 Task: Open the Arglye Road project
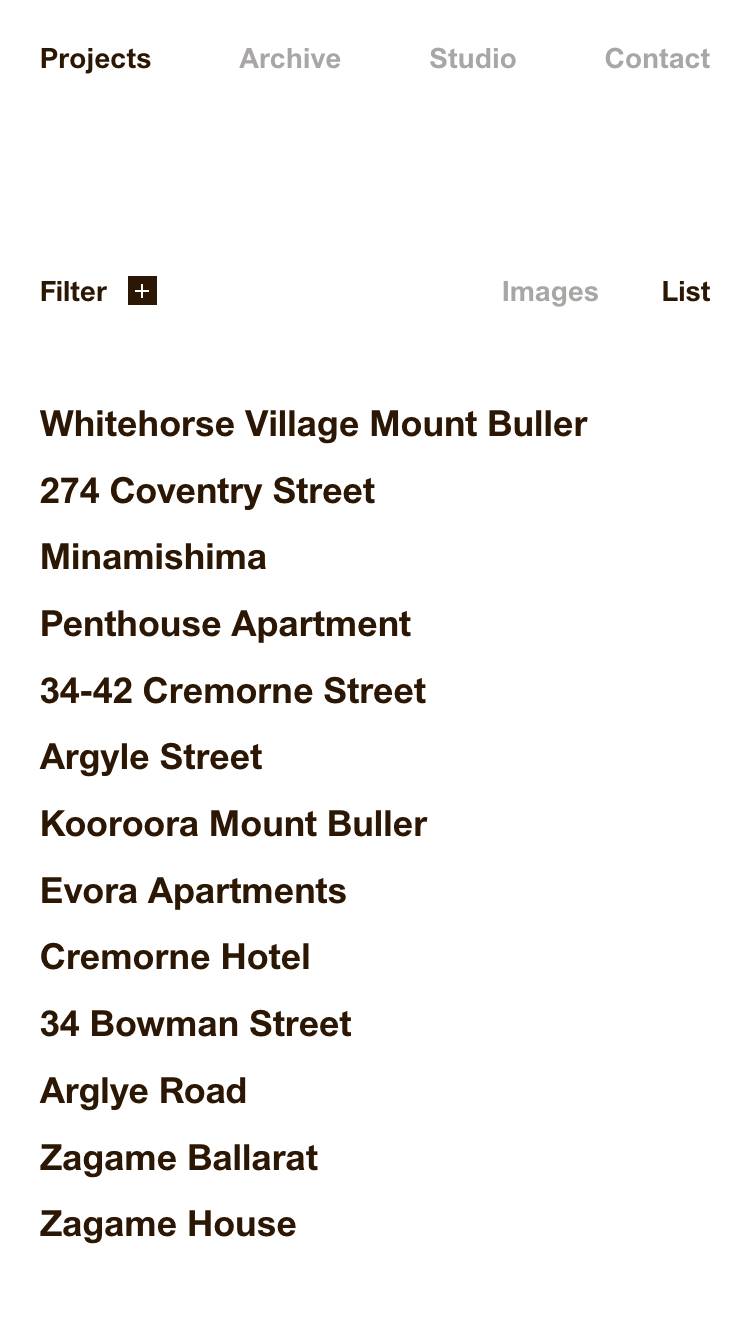(143, 1091)
